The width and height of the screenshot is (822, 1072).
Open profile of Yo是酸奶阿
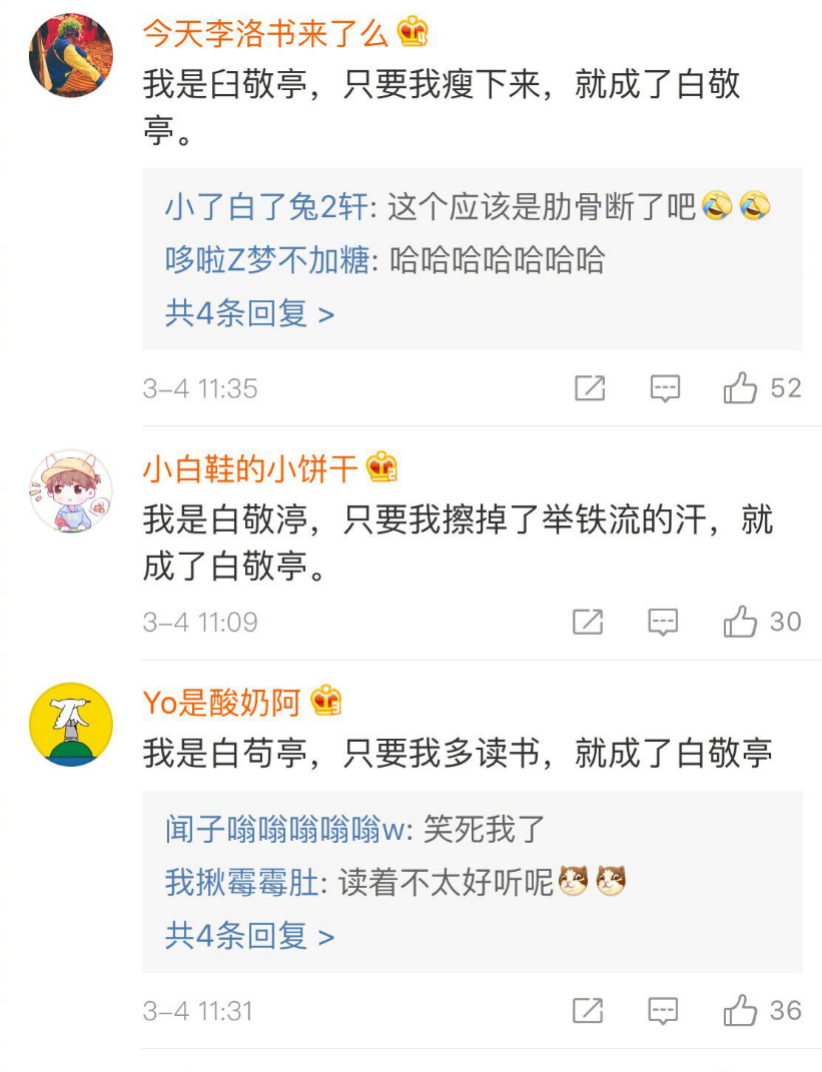(221, 702)
